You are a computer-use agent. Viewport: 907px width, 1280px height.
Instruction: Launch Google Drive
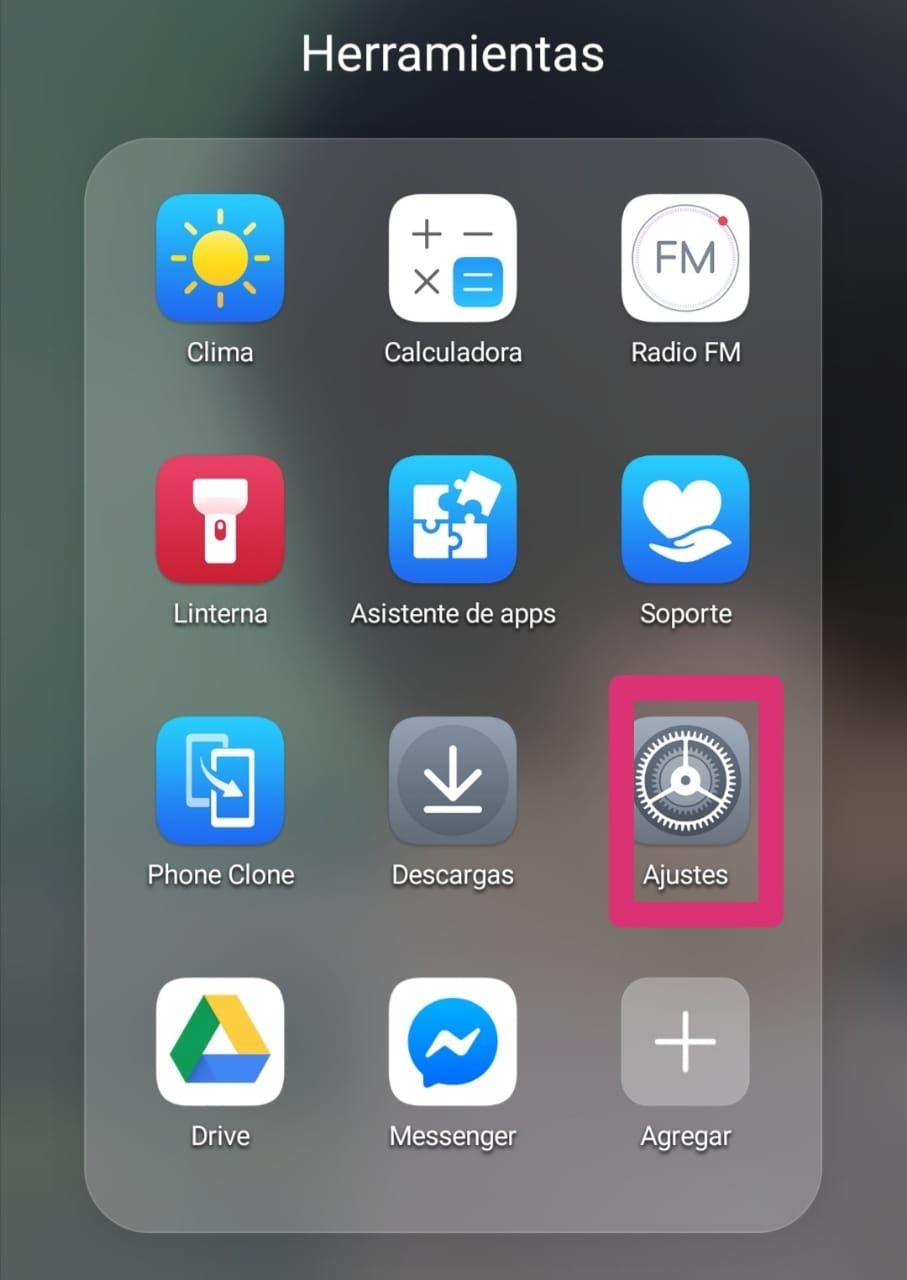[x=220, y=1041]
